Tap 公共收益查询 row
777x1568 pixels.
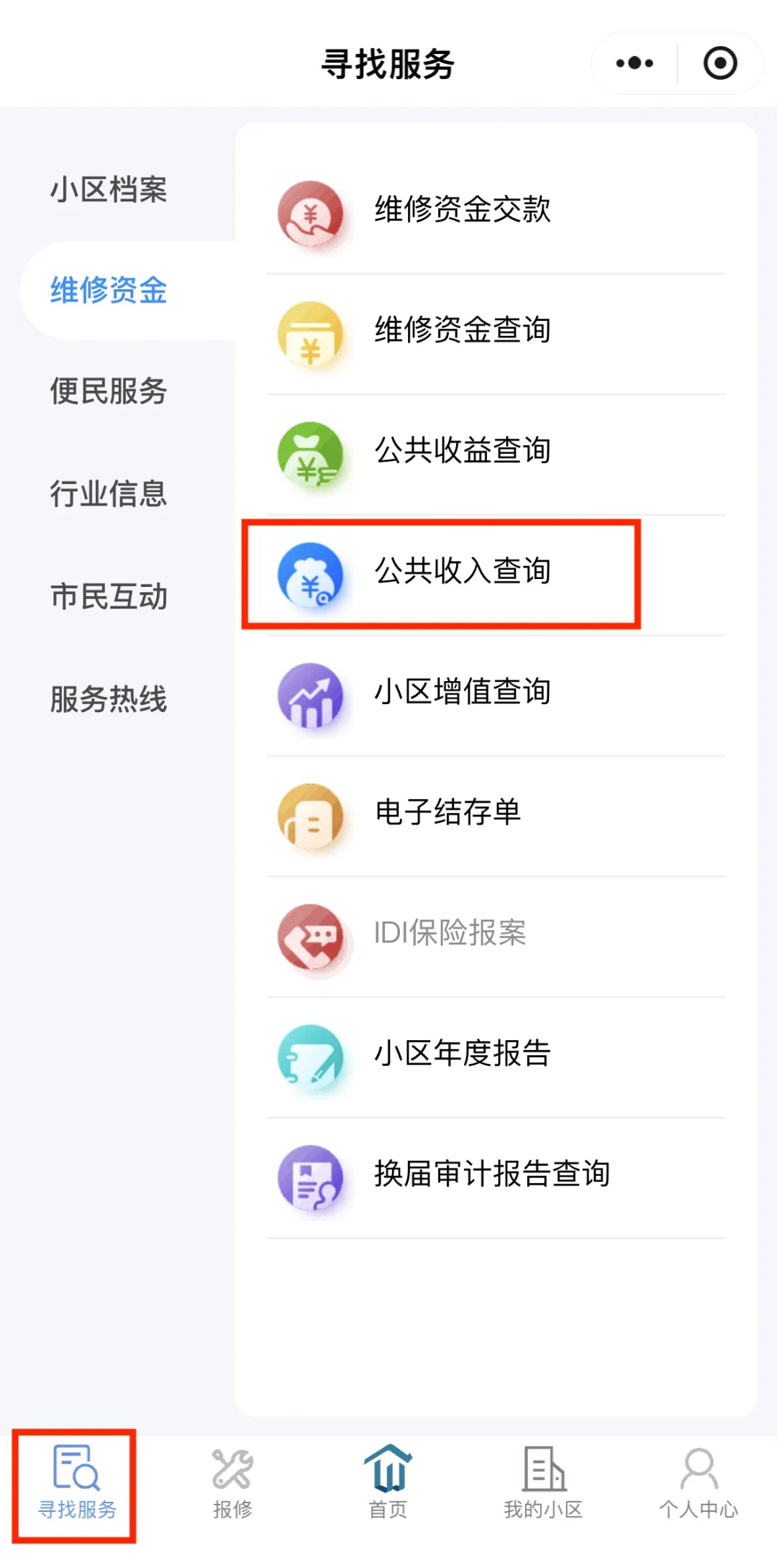click(x=496, y=455)
